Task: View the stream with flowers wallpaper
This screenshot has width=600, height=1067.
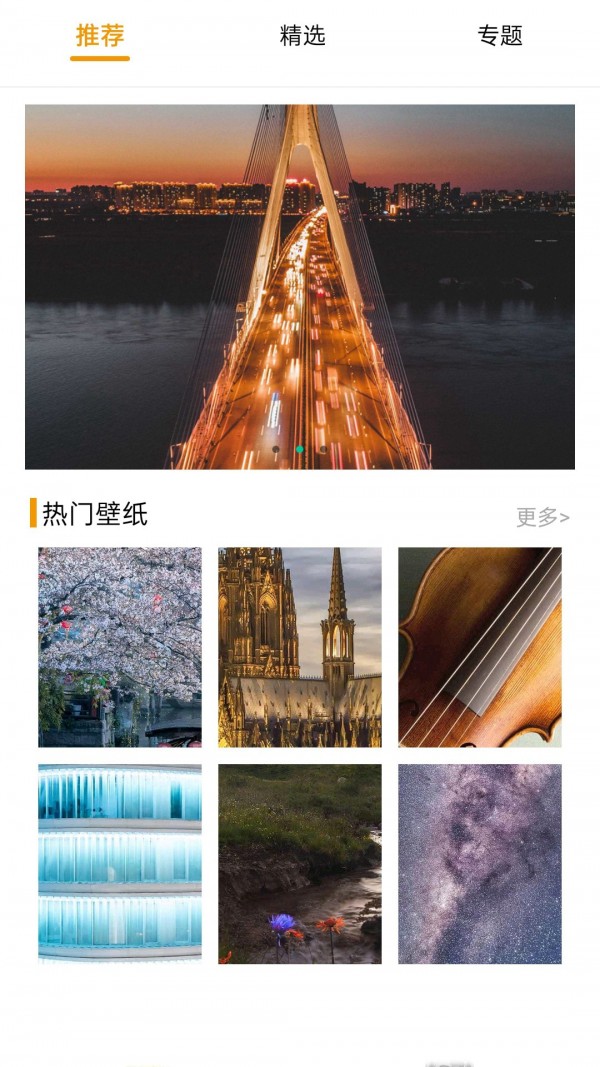Action: coord(300,864)
